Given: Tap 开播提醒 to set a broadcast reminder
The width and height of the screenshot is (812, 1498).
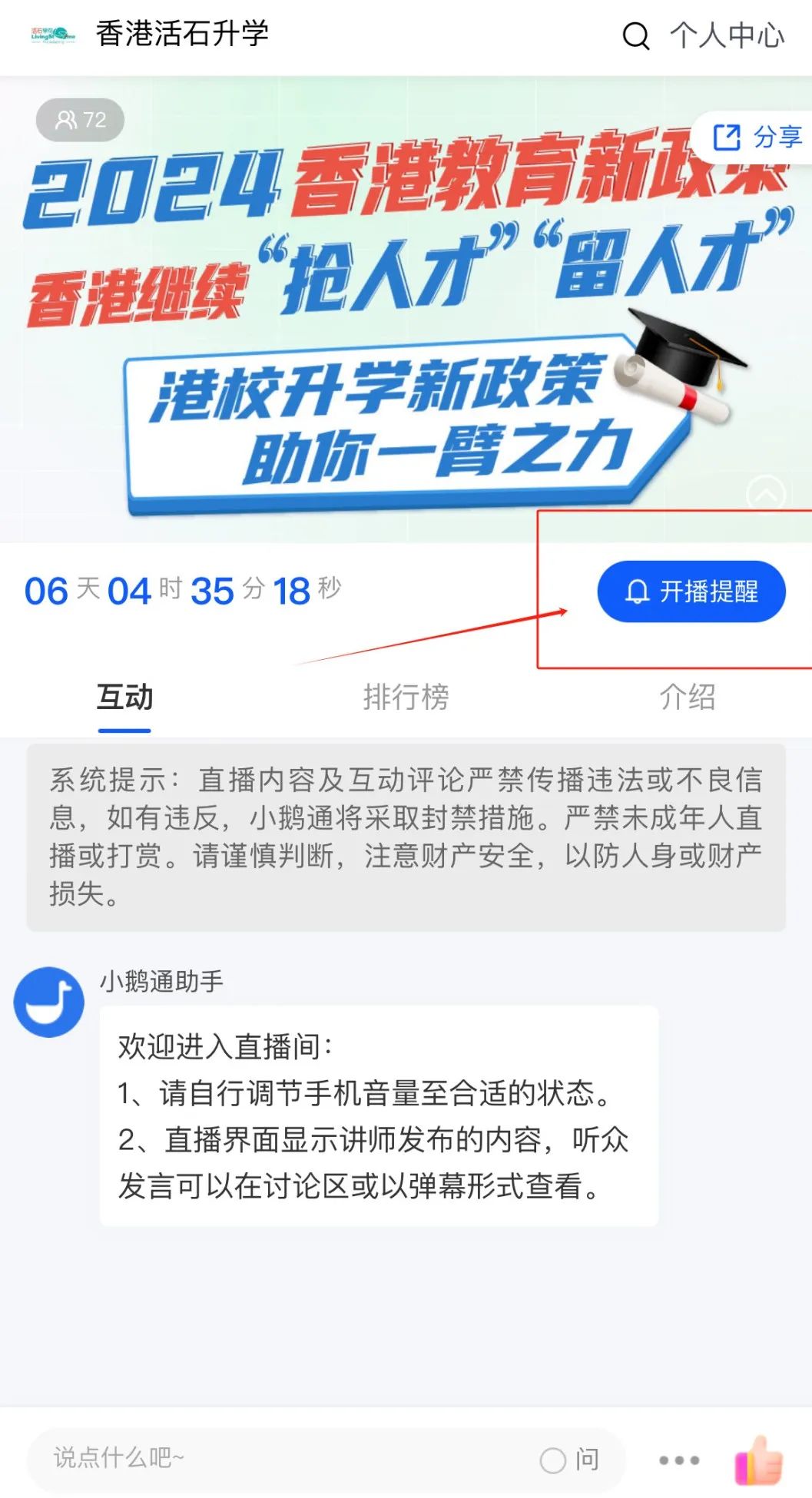Looking at the screenshot, I should (691, 592).
